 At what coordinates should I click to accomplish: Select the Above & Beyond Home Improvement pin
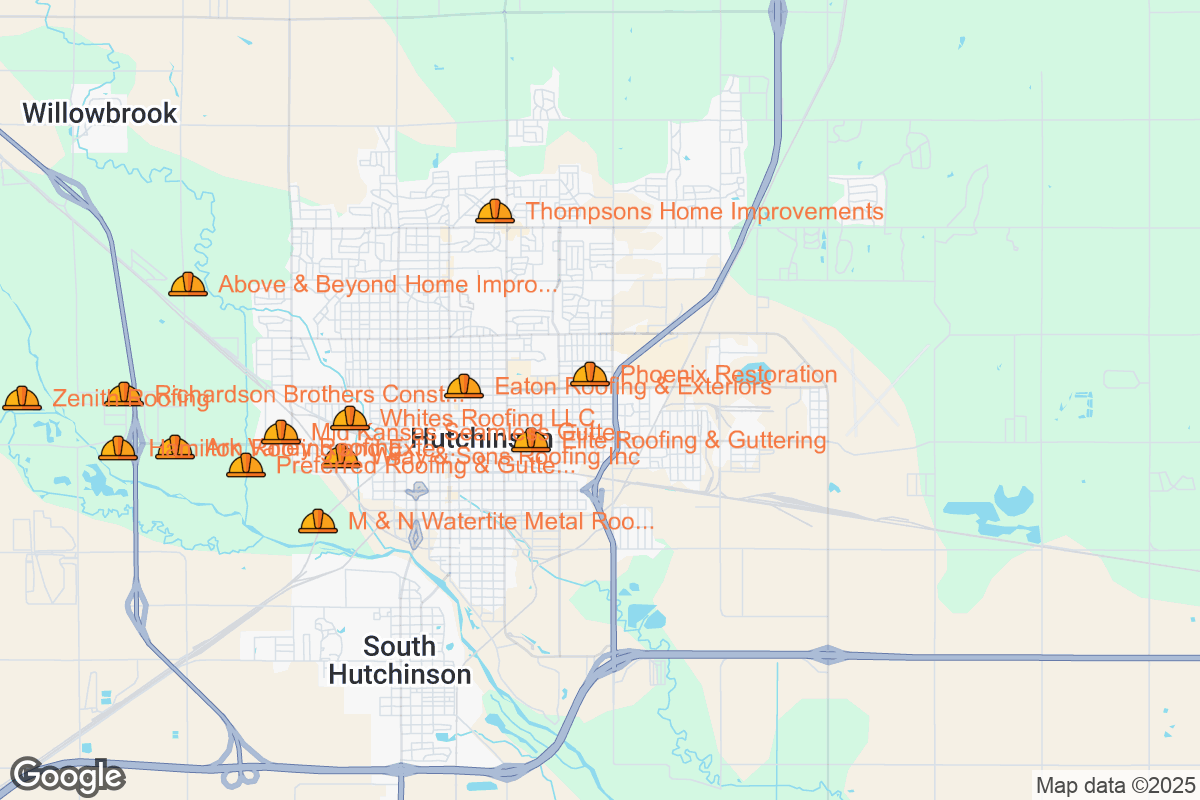pyautogui.click(x=188, y=285)
